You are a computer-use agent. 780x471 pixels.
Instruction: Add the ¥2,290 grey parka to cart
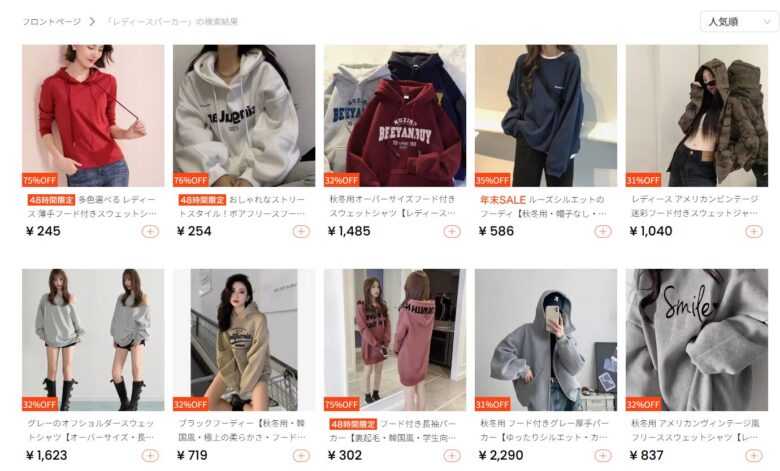tap(603, 455)
